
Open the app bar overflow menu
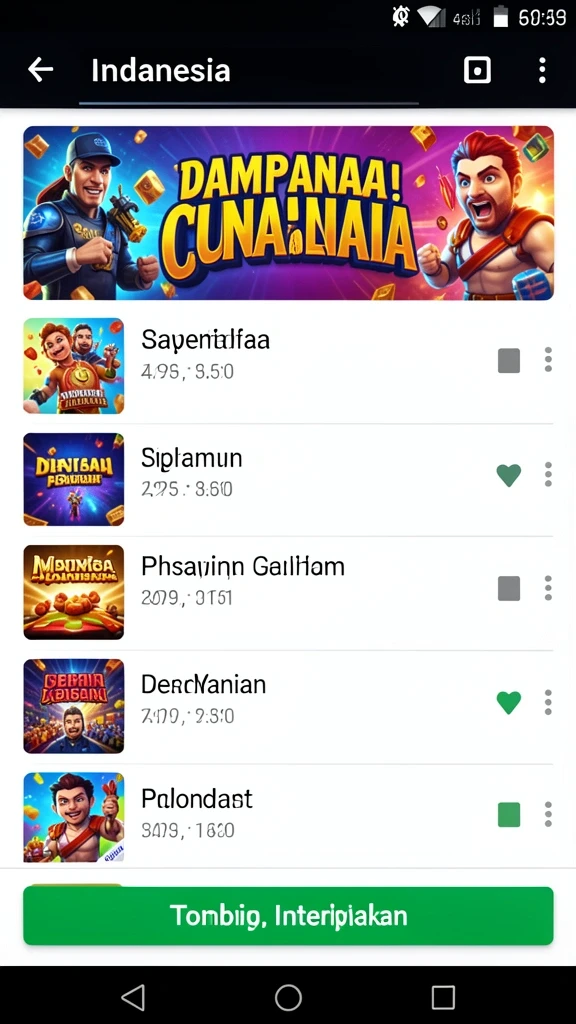pyautogui.click(x=542, y=70)
